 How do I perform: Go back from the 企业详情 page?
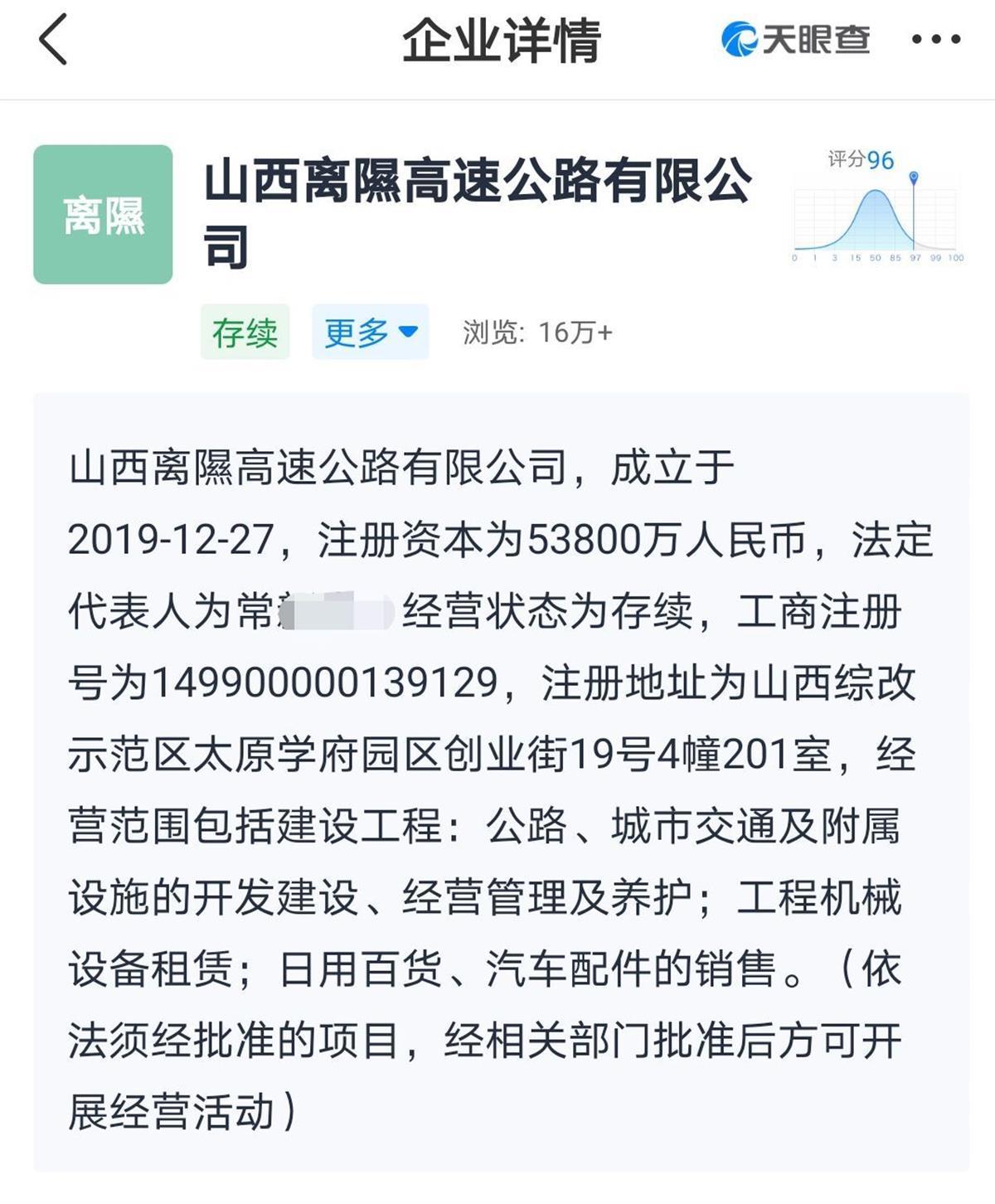point(53,40)
